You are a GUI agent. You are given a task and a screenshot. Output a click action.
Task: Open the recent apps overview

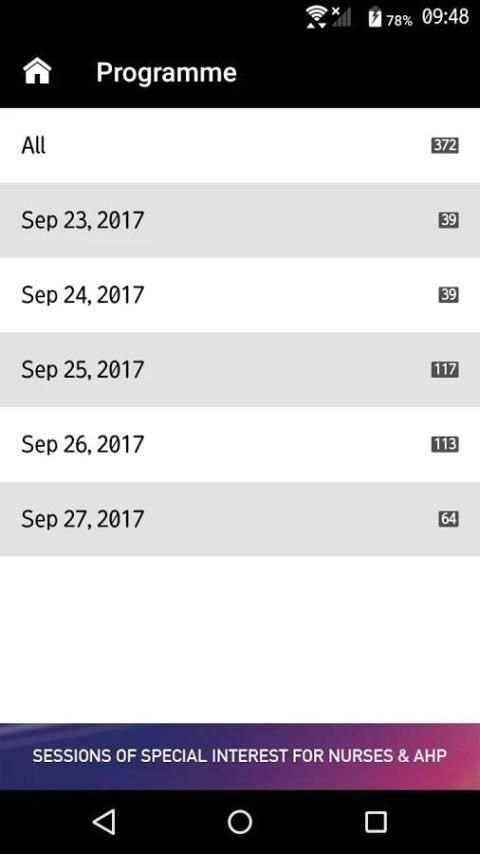[x=375, y=821]
